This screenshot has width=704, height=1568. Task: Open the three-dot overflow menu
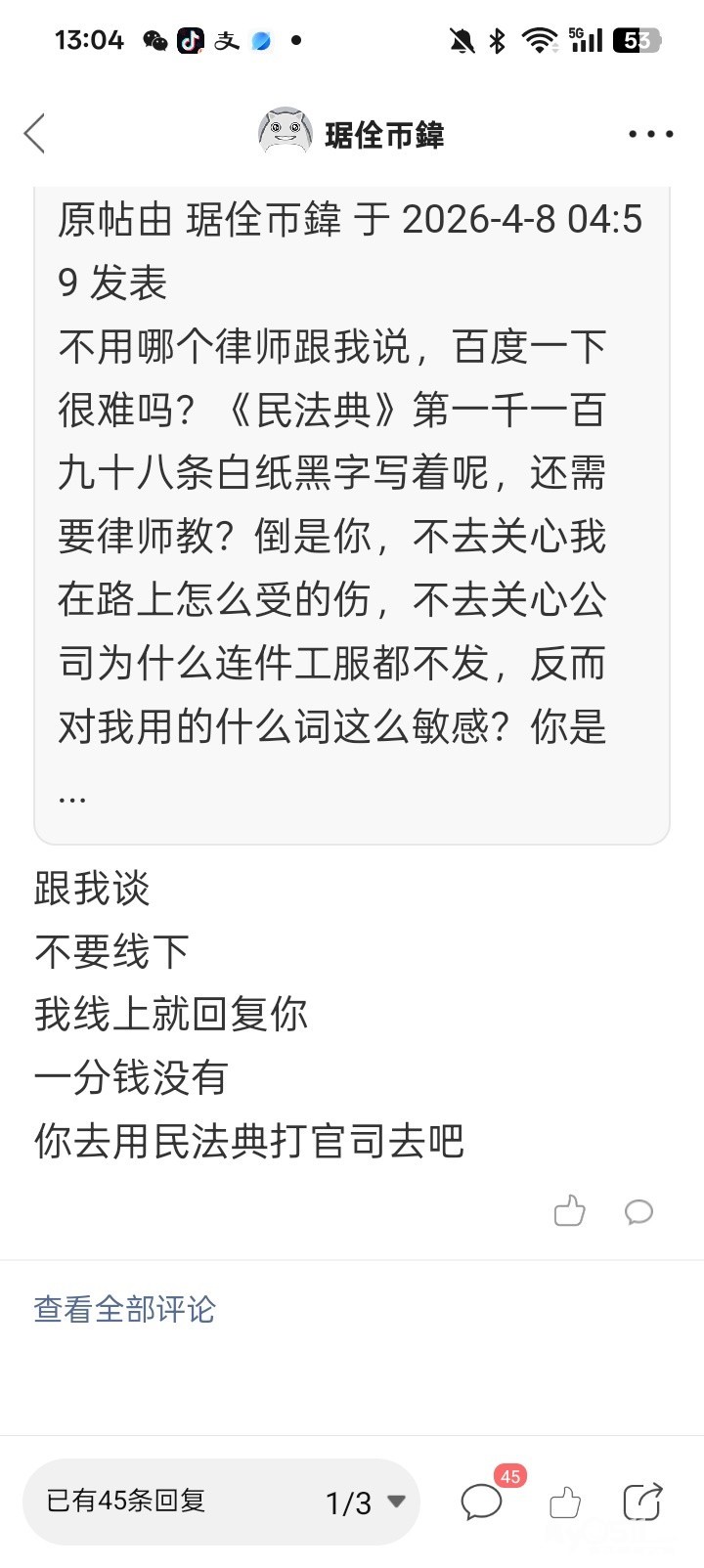pyautogui.click(x=650, y=134)
